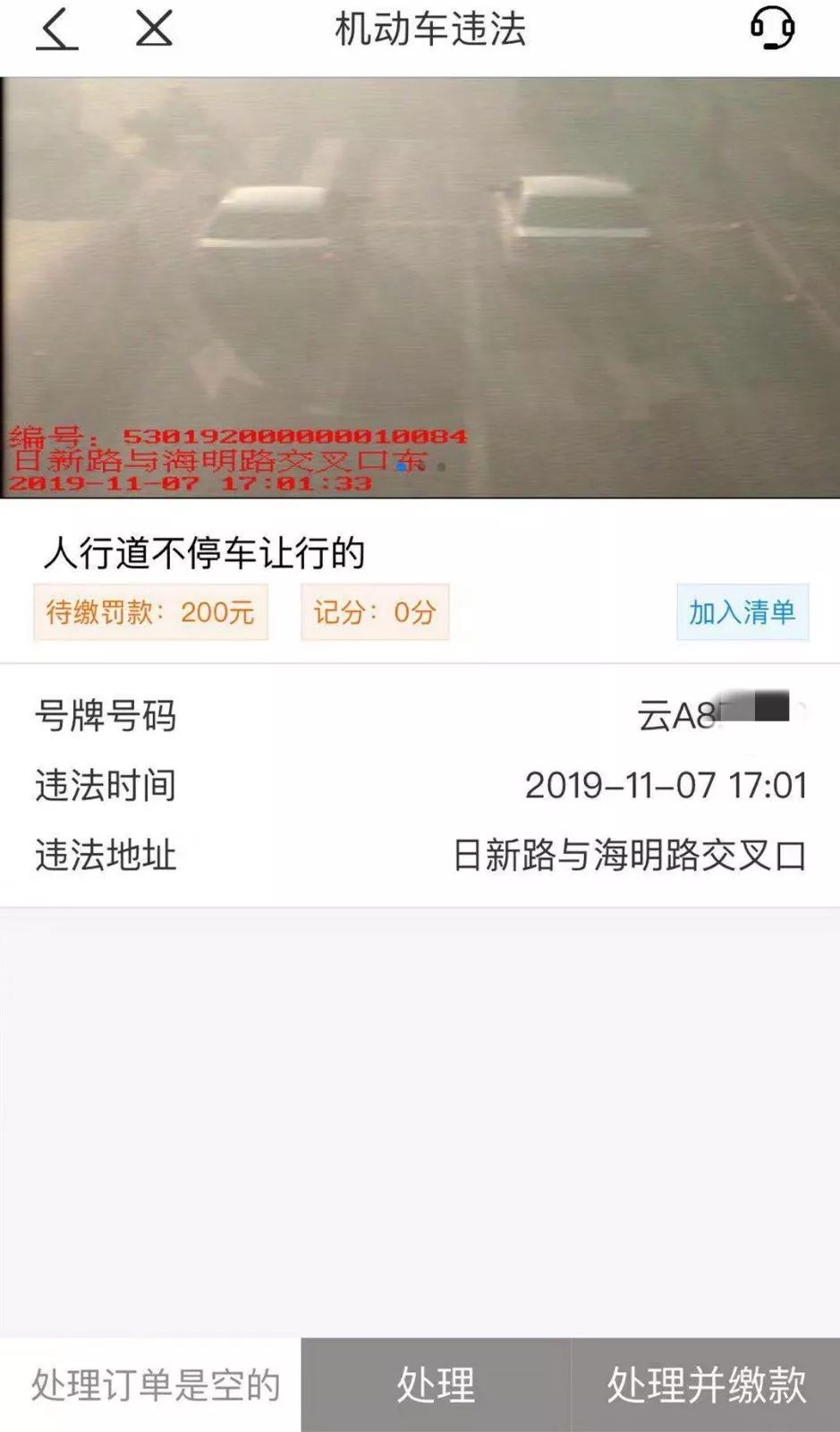
Task: Open the violation camera photo
Action: tap(420, 287)
